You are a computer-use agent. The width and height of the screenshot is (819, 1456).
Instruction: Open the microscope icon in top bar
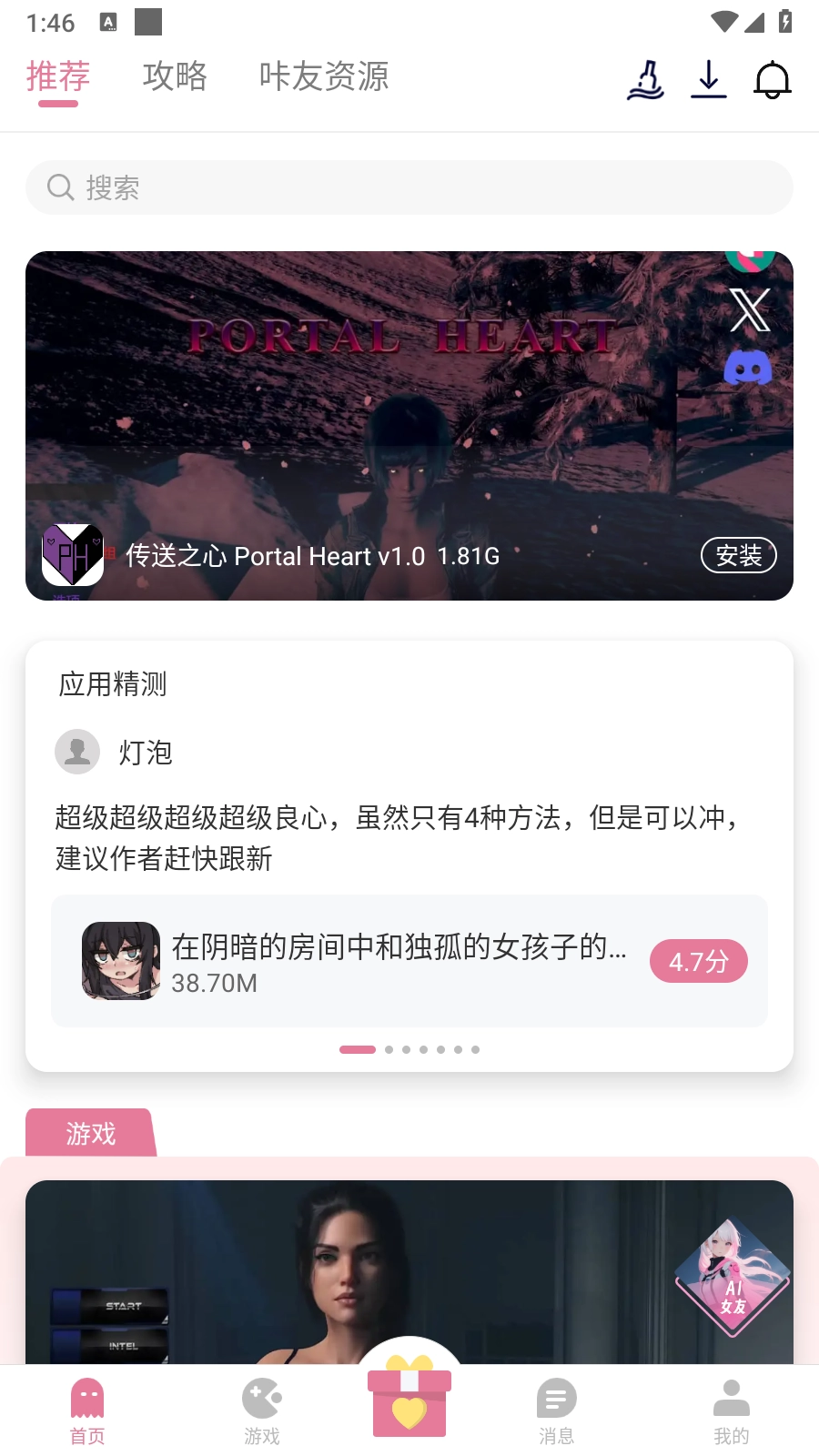tap(645, 80)
